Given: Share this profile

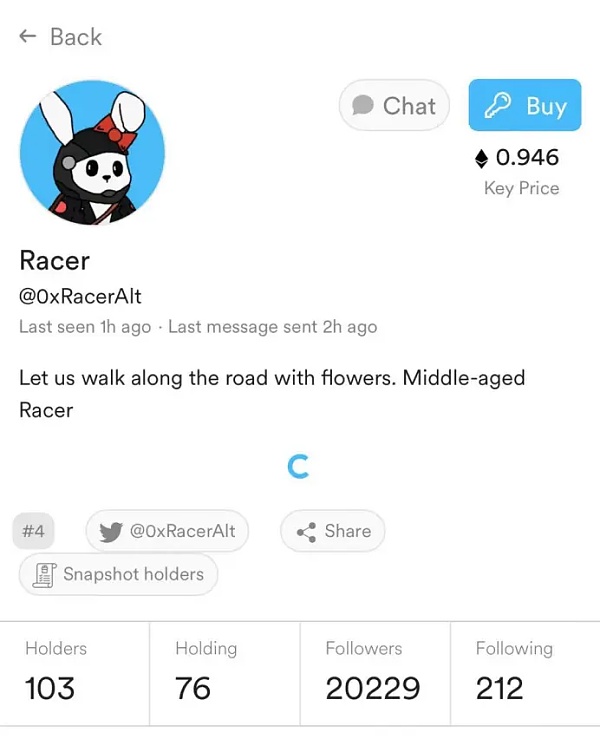Looking at the screenshot, I should (x=333, y=531).
